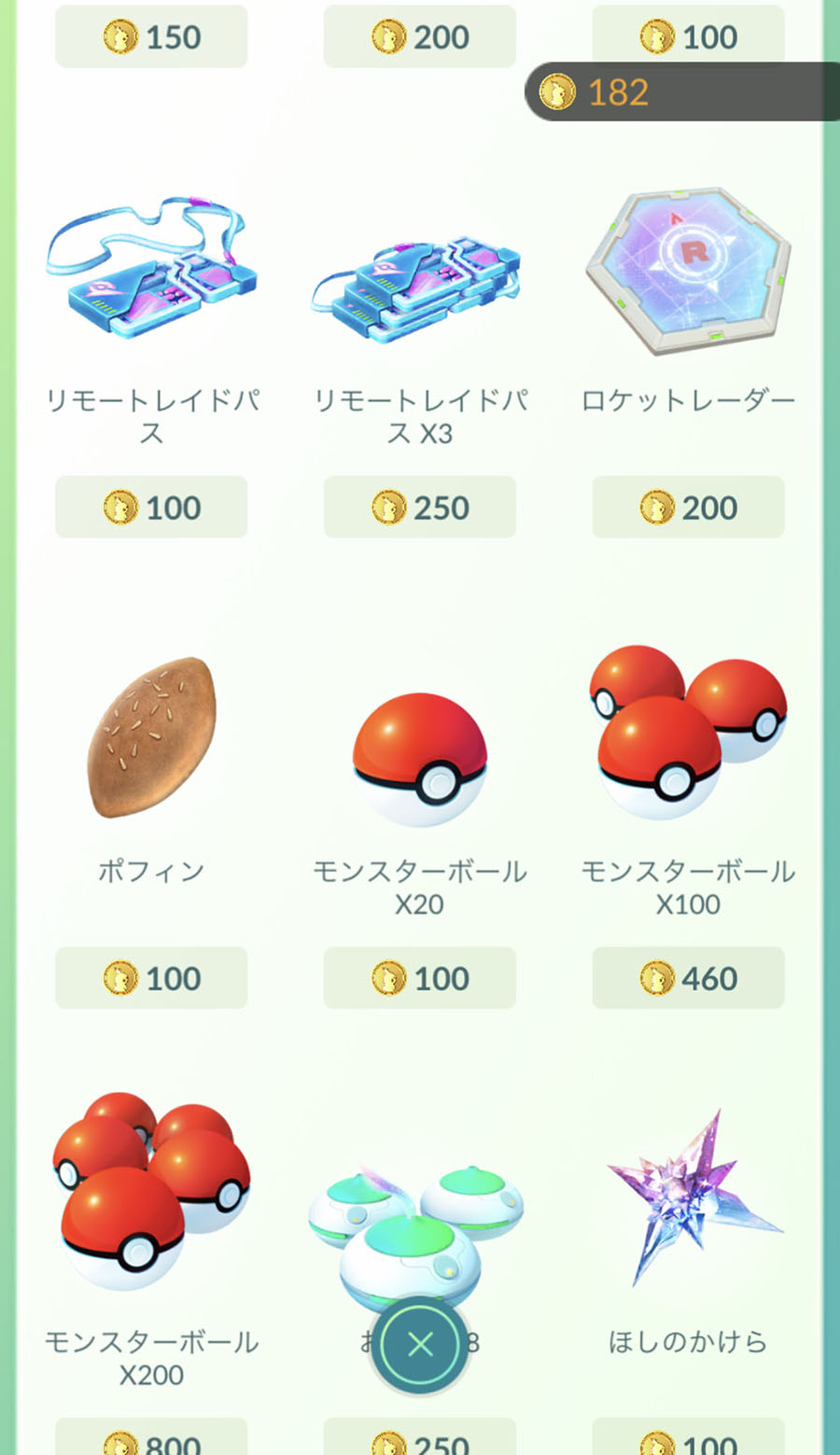The image size is (840, 1455).
Task: View the ロケットレーダー item
Action: point(688,271)
